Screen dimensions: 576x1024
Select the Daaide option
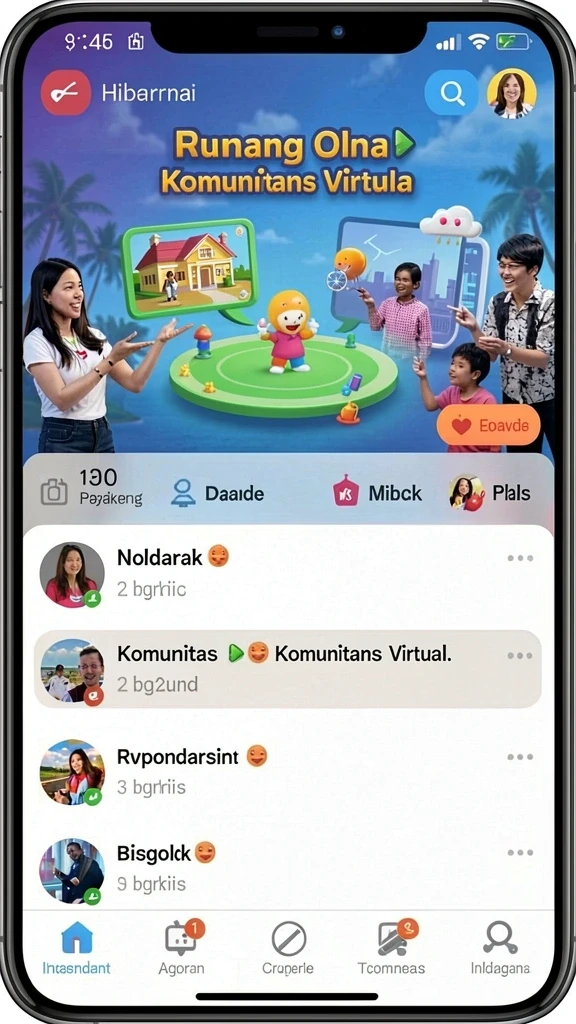(217, 493)
